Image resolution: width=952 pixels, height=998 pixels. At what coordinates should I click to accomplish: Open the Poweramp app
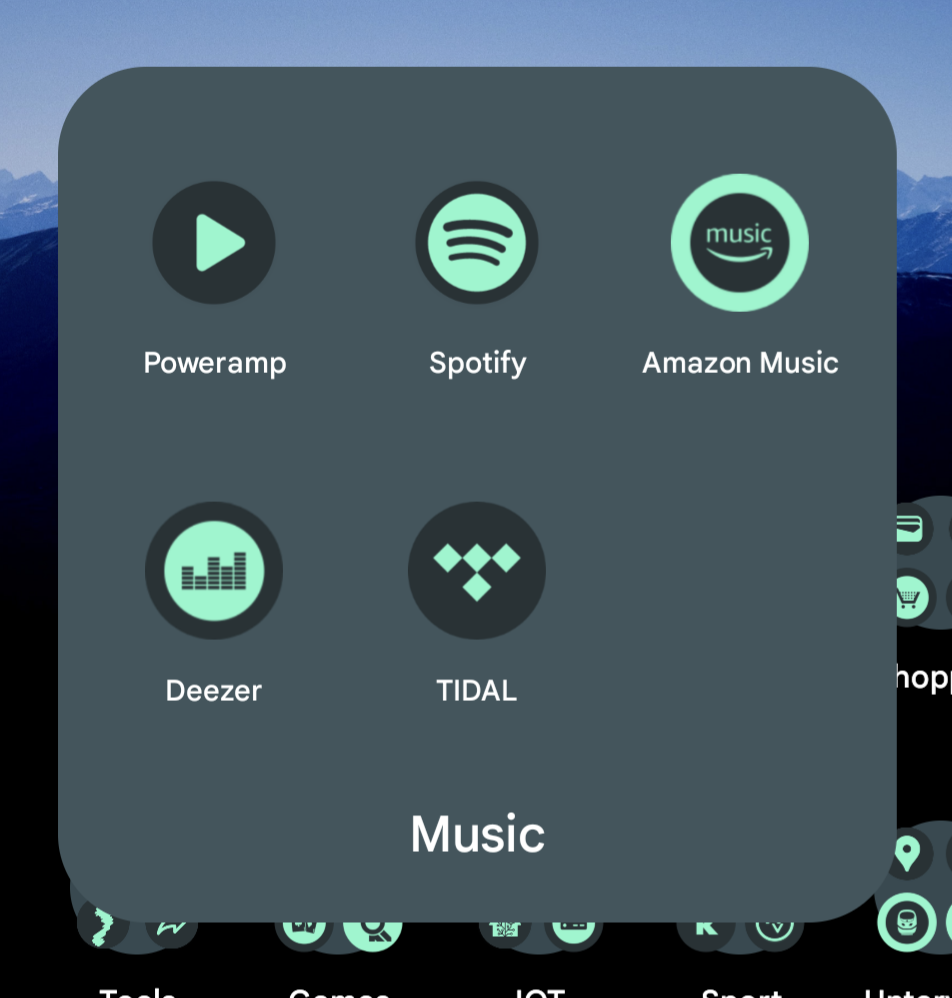[214, 242]
